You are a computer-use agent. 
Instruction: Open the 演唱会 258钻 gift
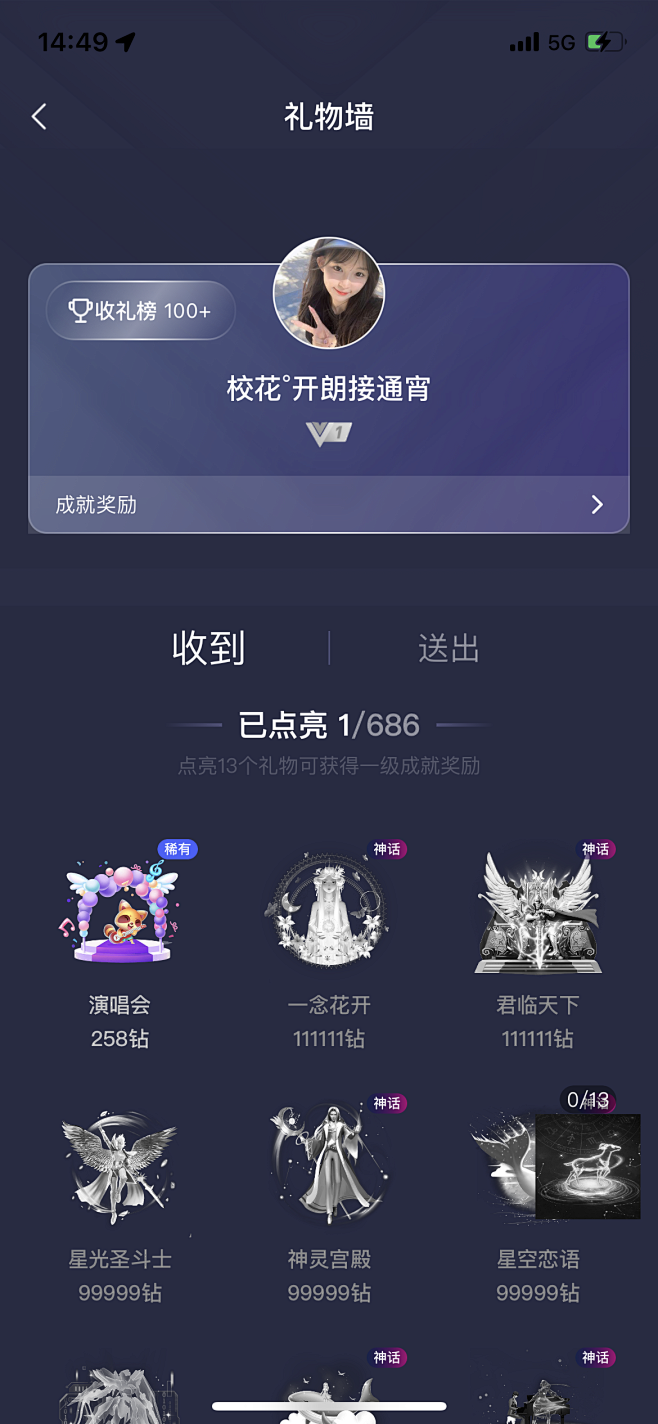pyautogui.click(x=120, y=944)
